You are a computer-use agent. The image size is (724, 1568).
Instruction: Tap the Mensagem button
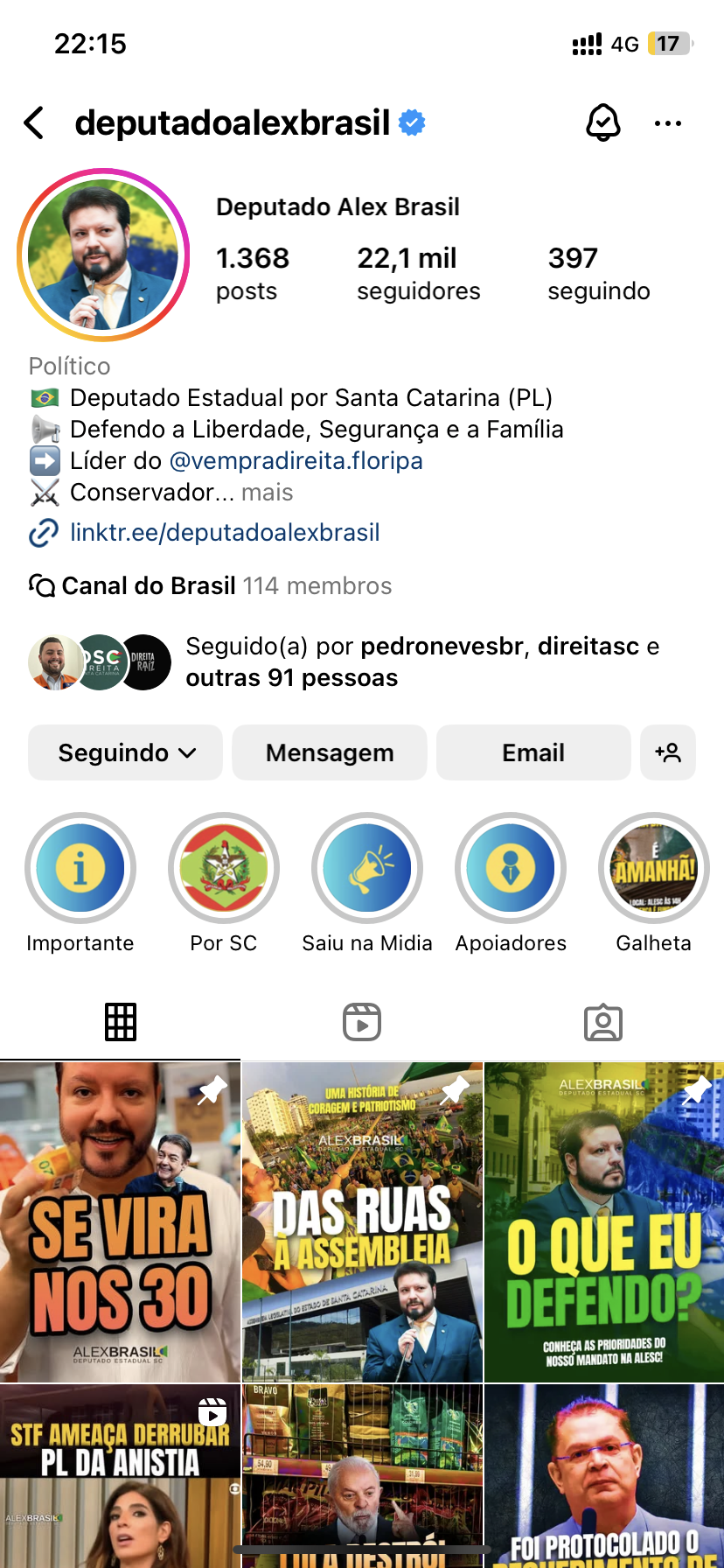point(330,752)
